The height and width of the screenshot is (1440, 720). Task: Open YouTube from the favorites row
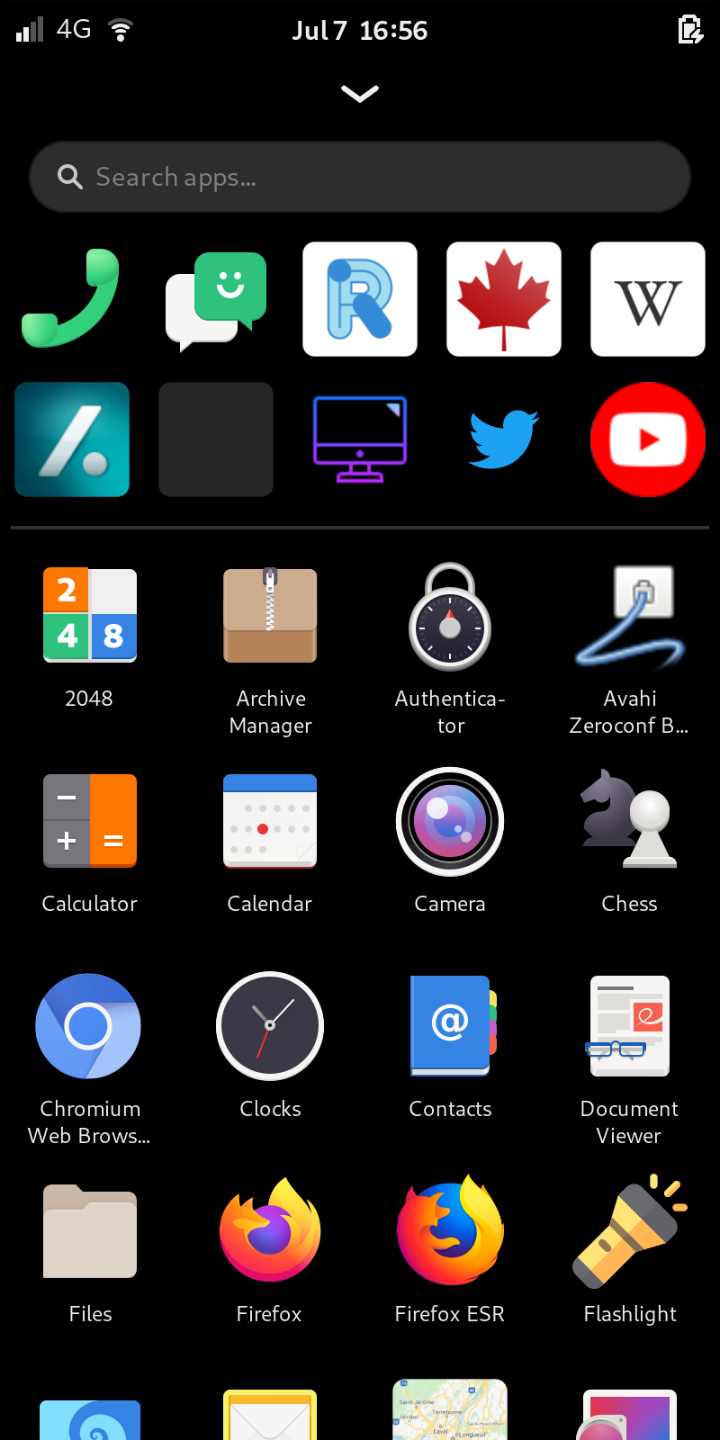(x=647, y=439)
